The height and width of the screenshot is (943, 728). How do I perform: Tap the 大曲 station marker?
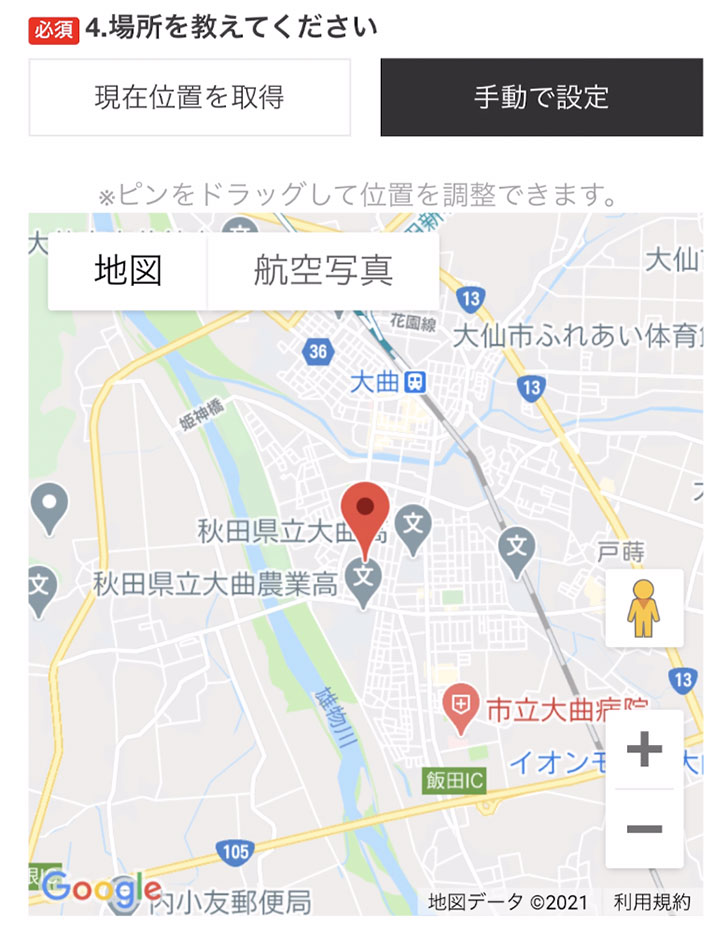(417, 380)
